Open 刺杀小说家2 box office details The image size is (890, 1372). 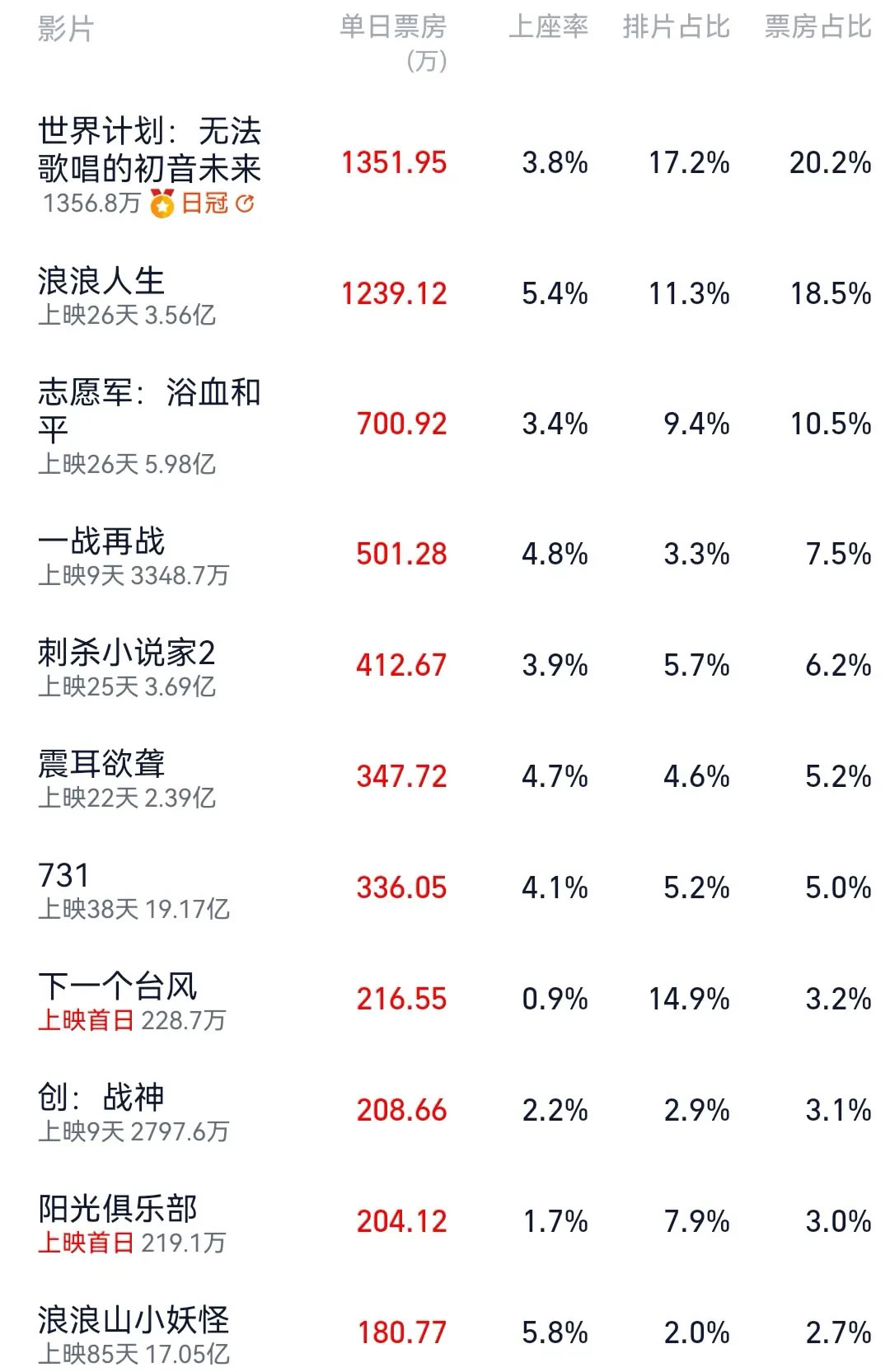pyautogui.click(x=126, y=653)
